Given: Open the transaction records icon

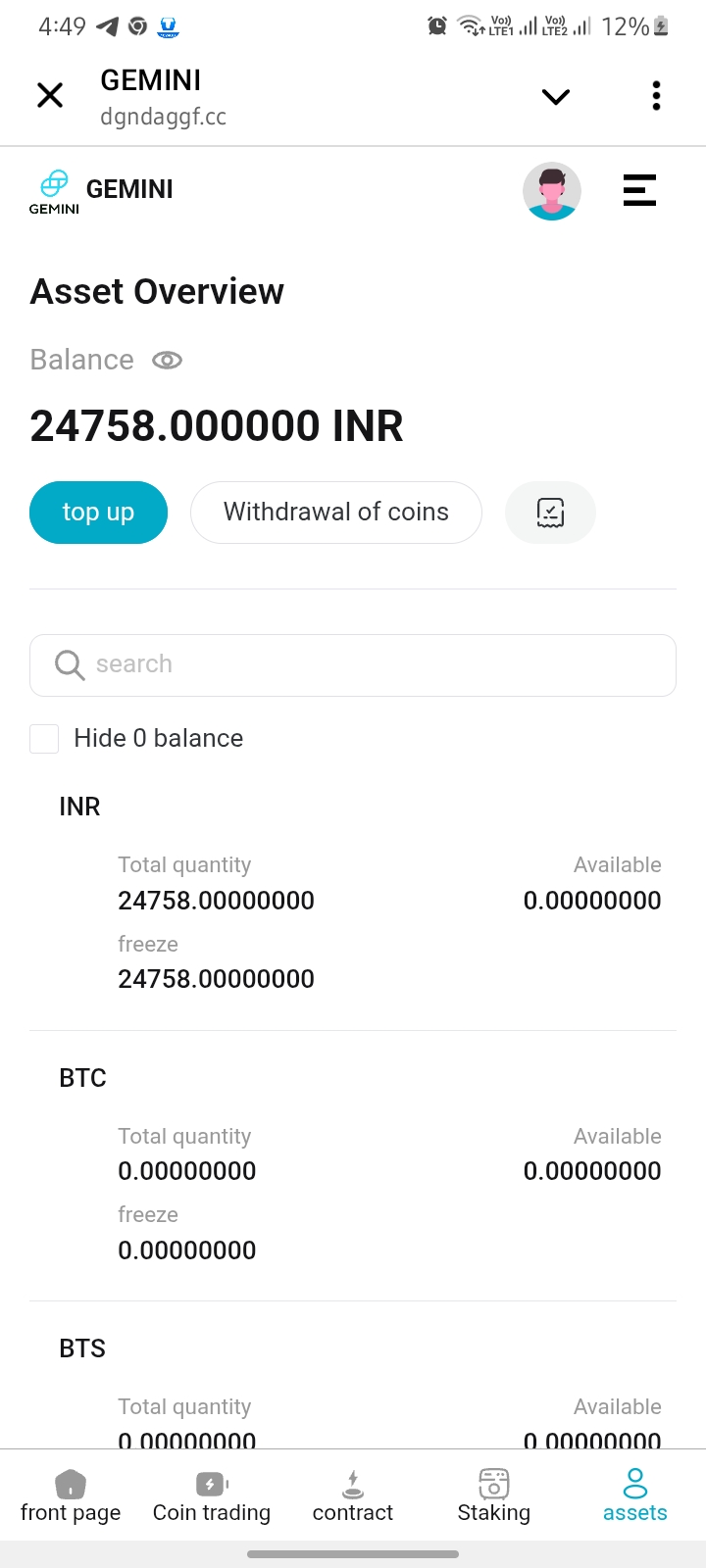Looking at the screenshot, I should coord(550,513).
